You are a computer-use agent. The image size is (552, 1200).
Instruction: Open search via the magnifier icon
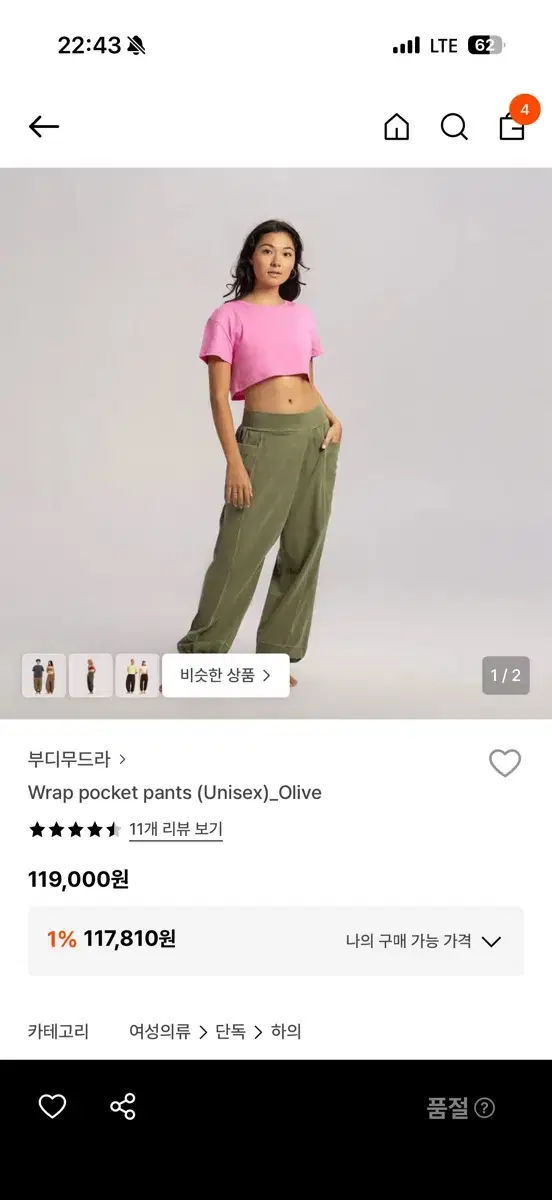tap(454, 127)
